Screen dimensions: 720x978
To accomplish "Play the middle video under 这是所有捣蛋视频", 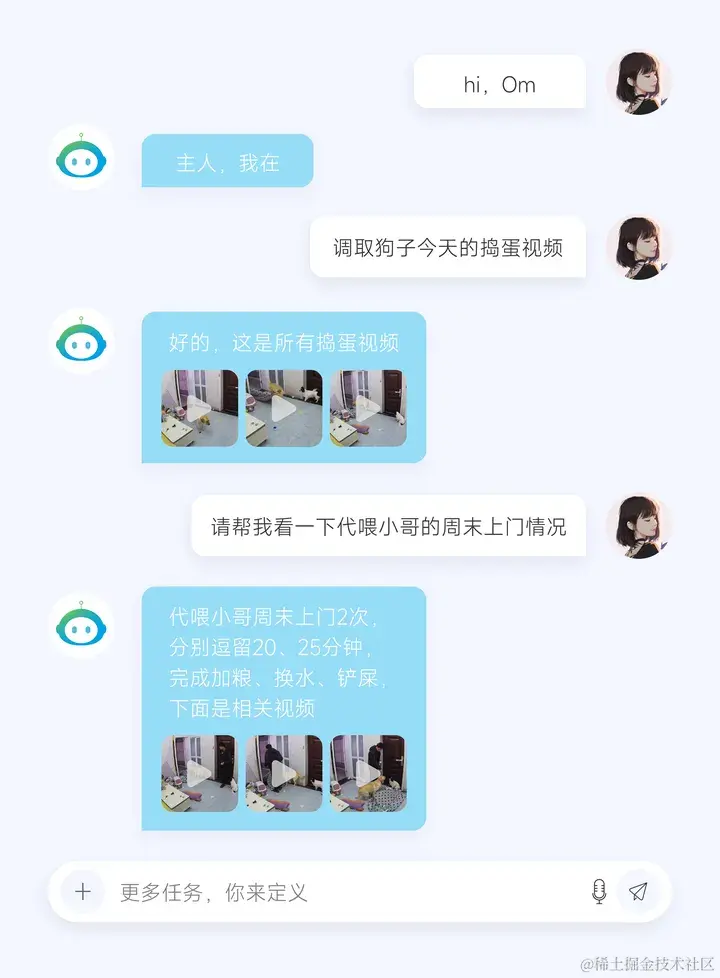I will click(x=284, y=408).
